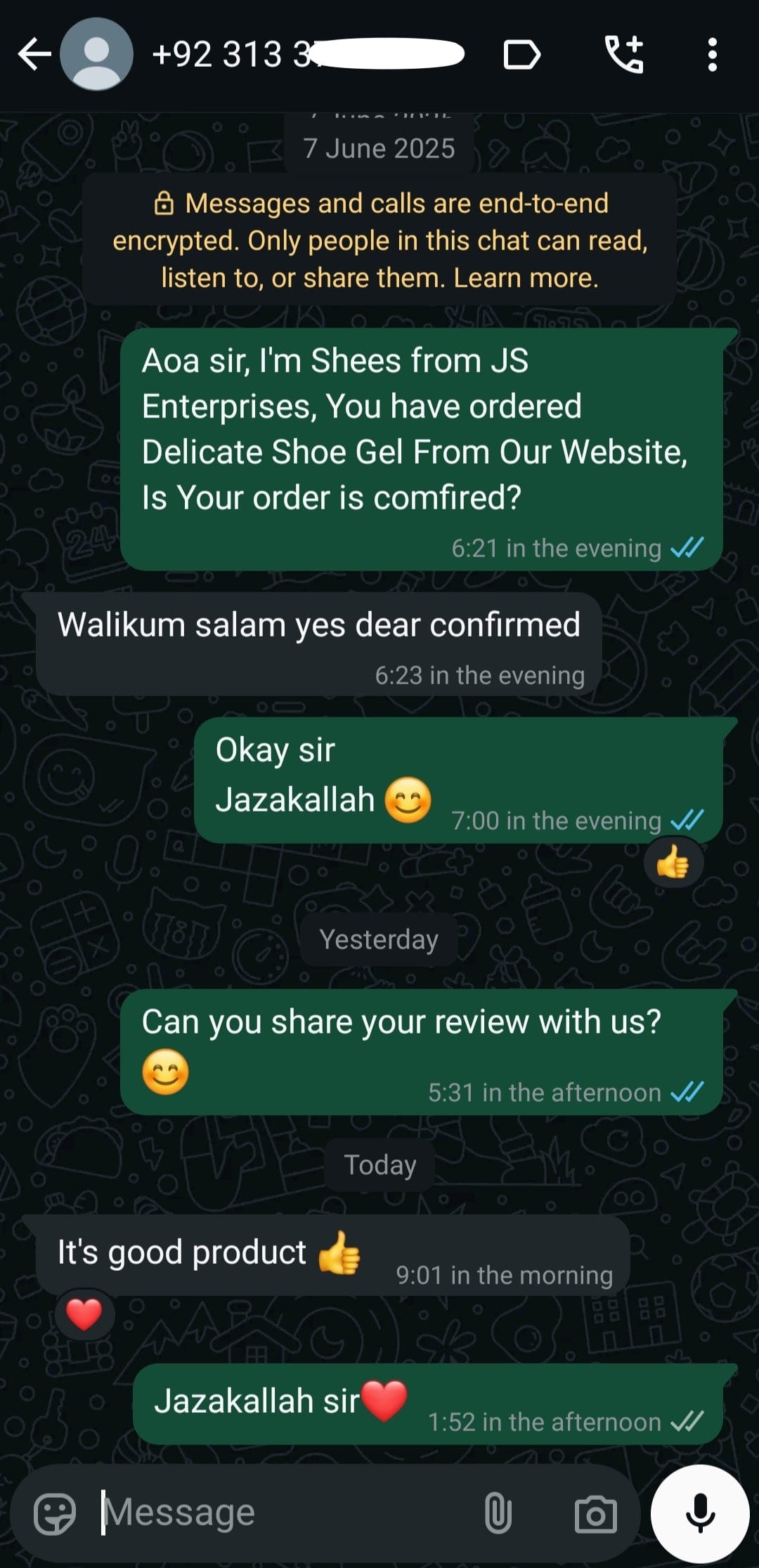Viewport: 759px width, 1568px height.
Task: View heart reaction on good product message
Action: pyautogui.click(x=84, y=1315)
